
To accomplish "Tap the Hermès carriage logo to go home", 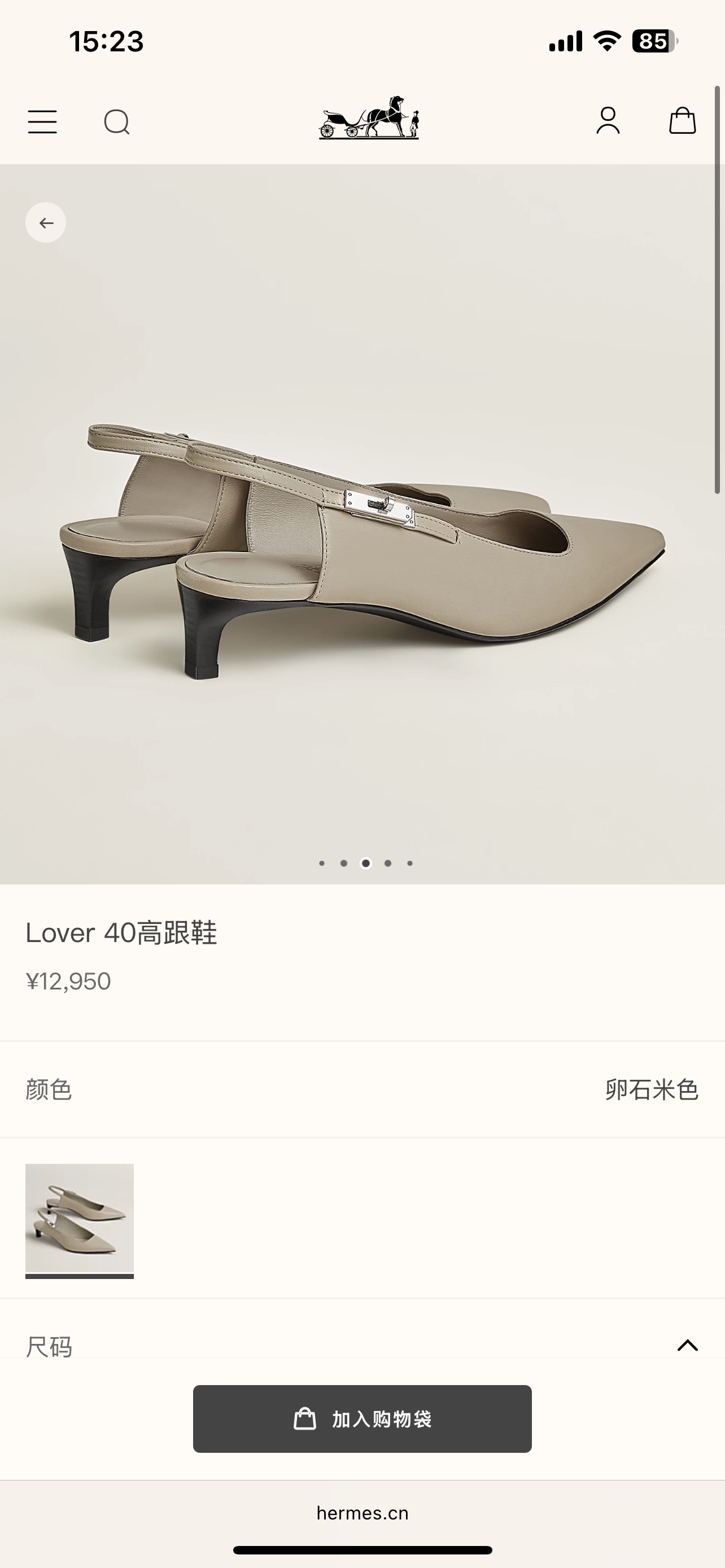I will [369, 118].
